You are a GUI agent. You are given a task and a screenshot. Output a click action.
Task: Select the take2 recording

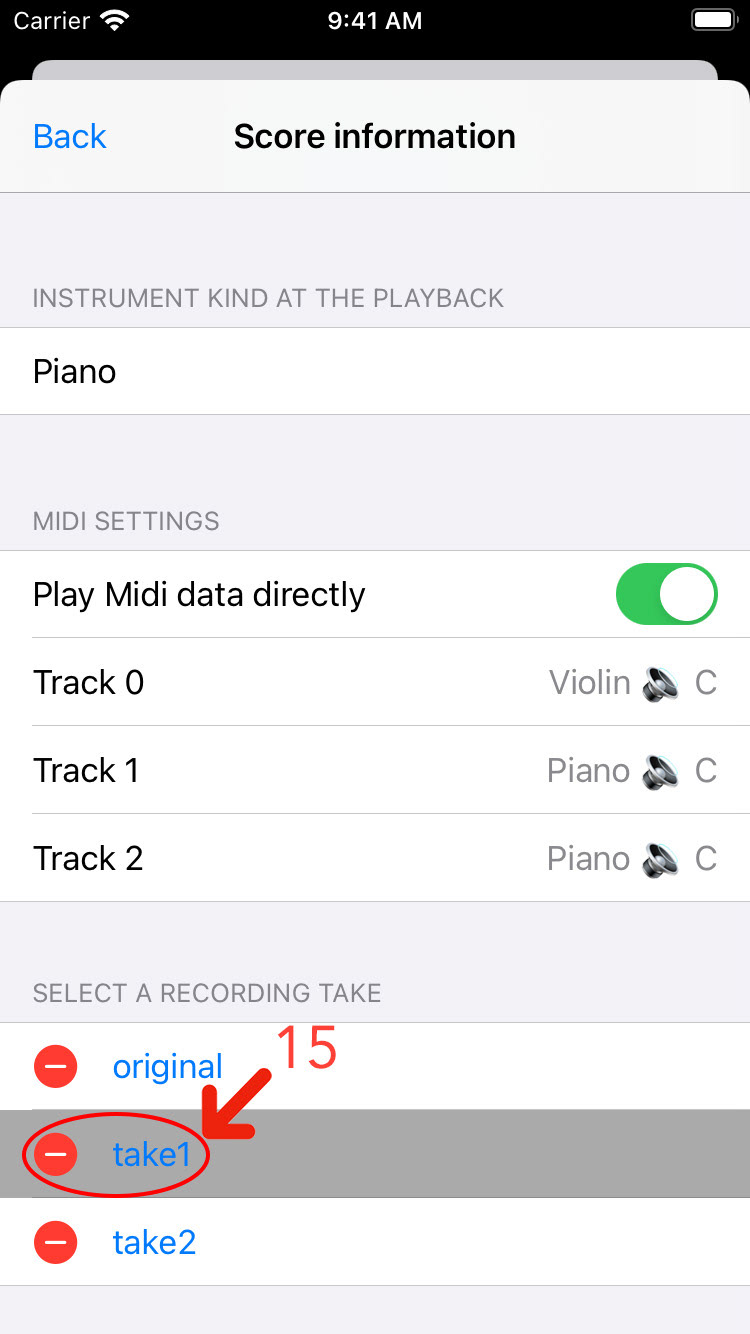[154, 1242]
